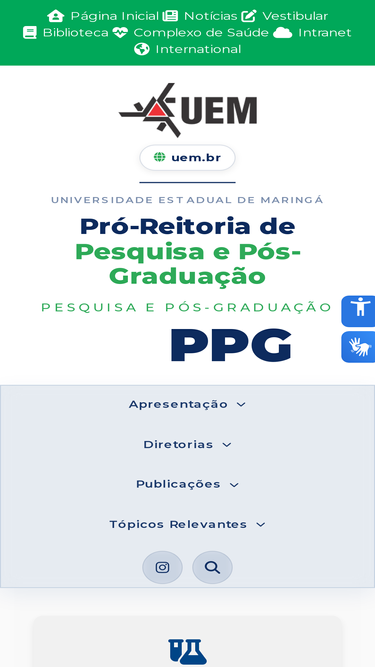The image size is (375, 667).
Task: Open Complexo de Saúde
Action: tap(191, 33)
